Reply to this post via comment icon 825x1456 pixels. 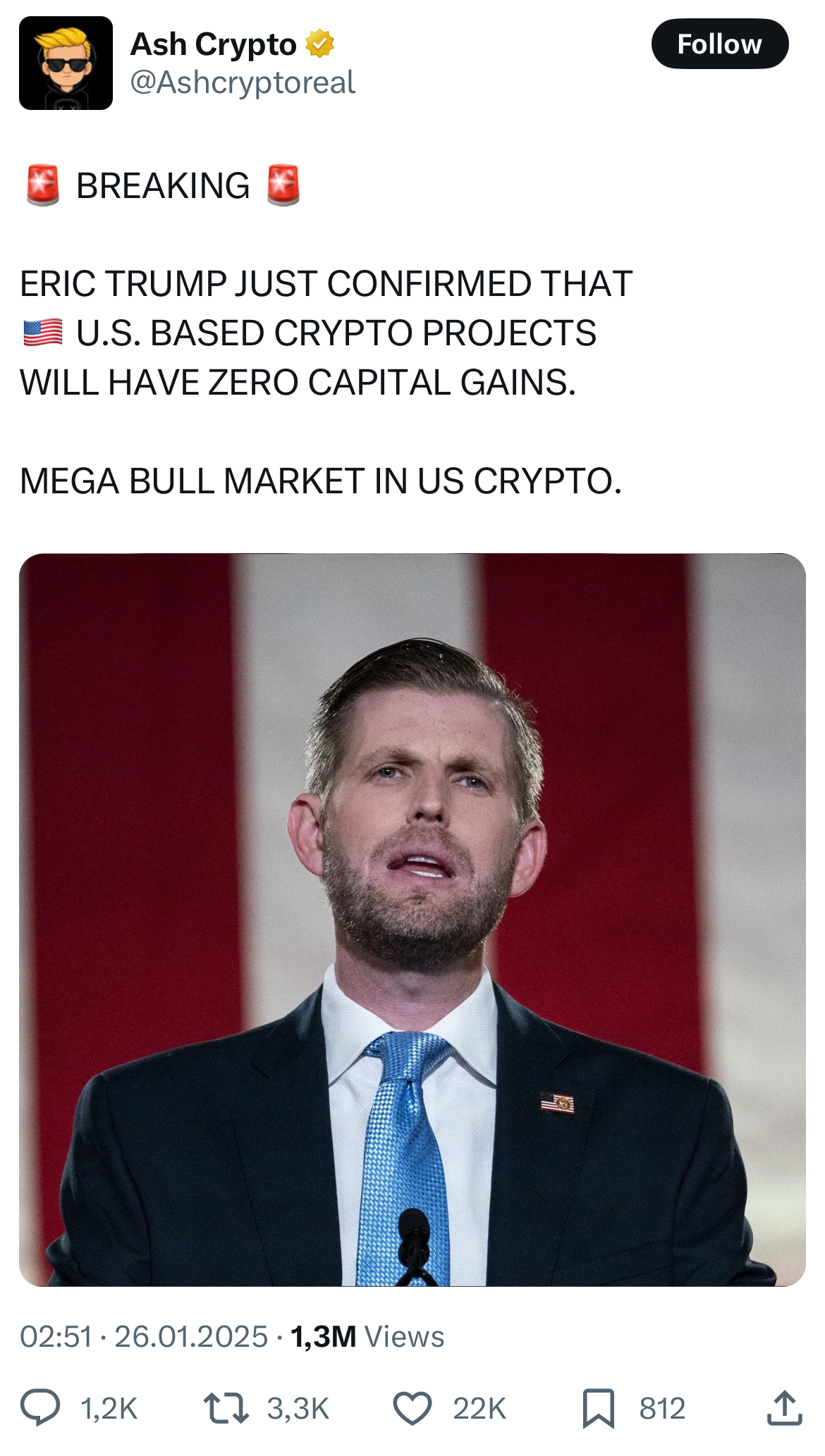pyautogui.click(x=40, y=1408)
